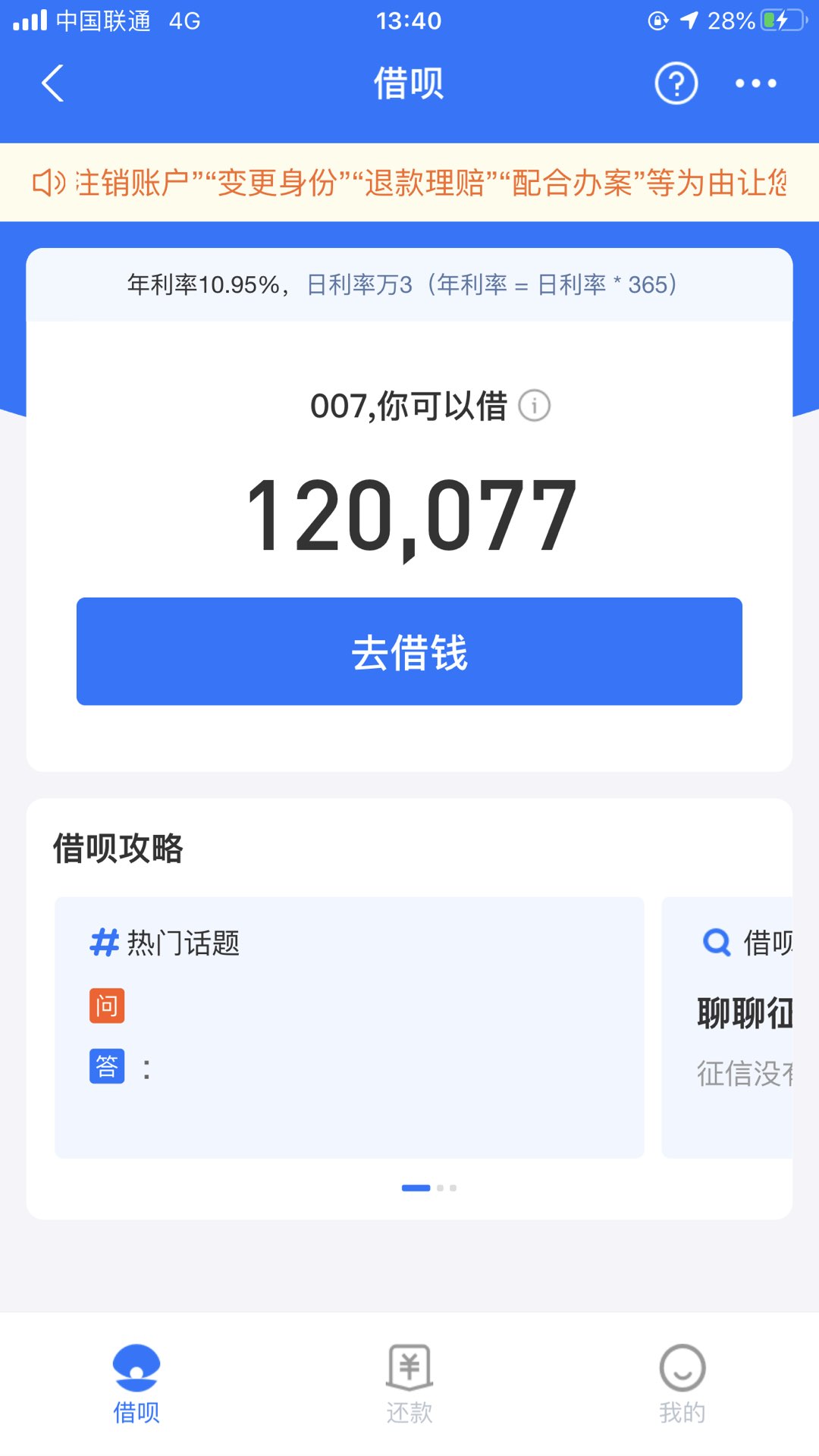Switch to the 还款 tab
The height and width of the screenshot is (1456, 819).
pyautogui.click(x=409, y=1384)
